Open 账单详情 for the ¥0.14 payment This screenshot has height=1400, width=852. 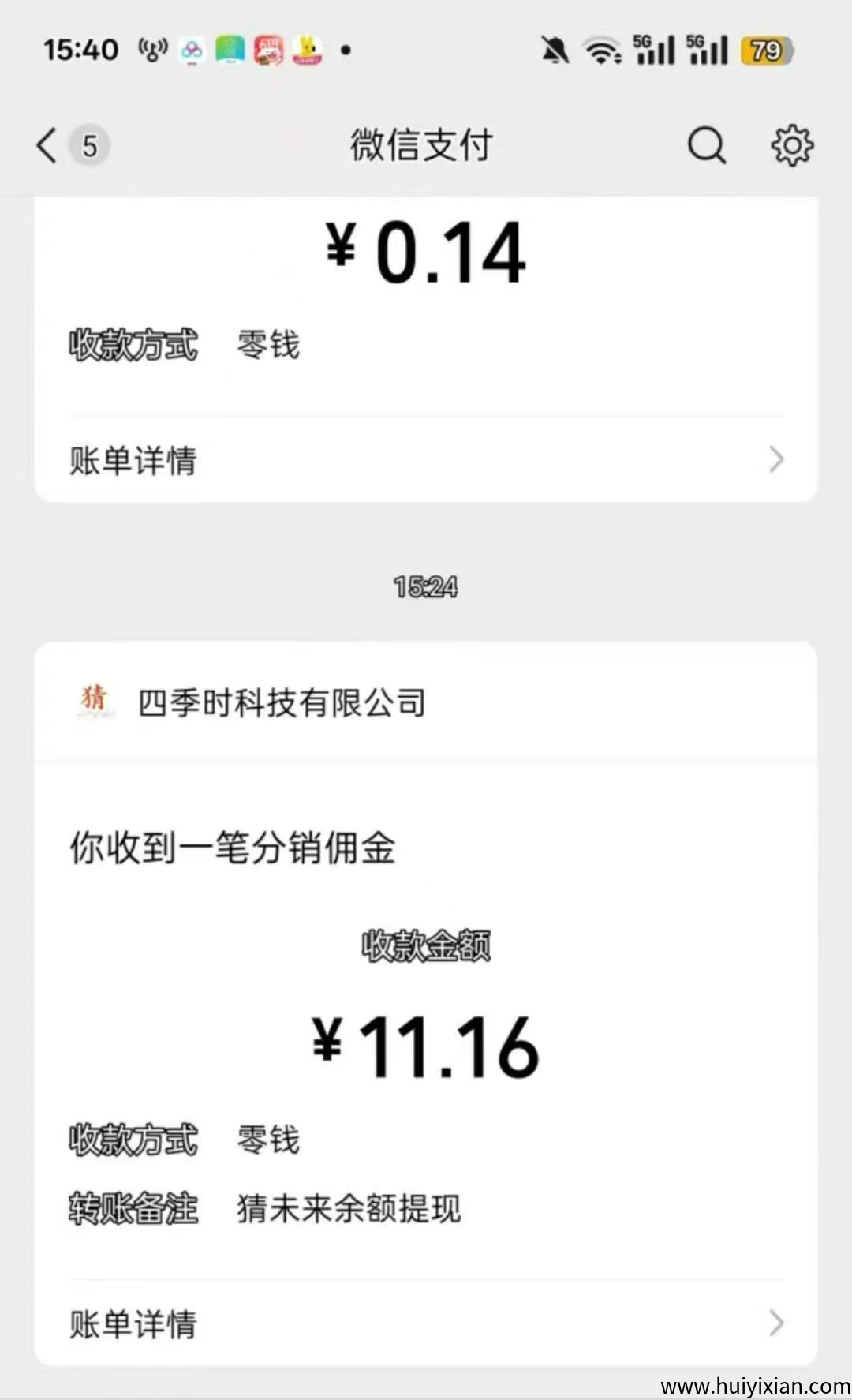coord(426,460)
